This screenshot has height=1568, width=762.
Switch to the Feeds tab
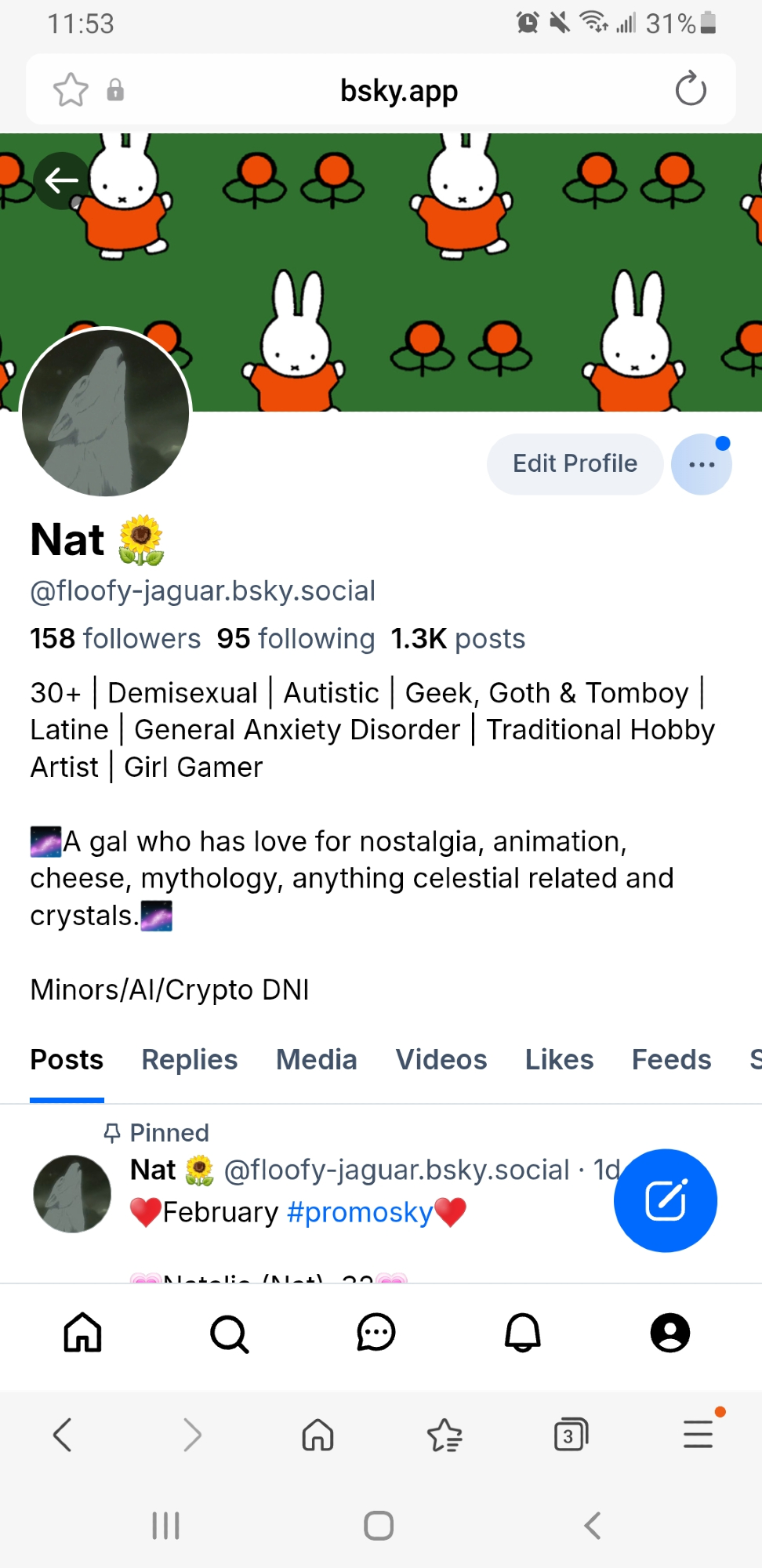tap(671, 1060)
